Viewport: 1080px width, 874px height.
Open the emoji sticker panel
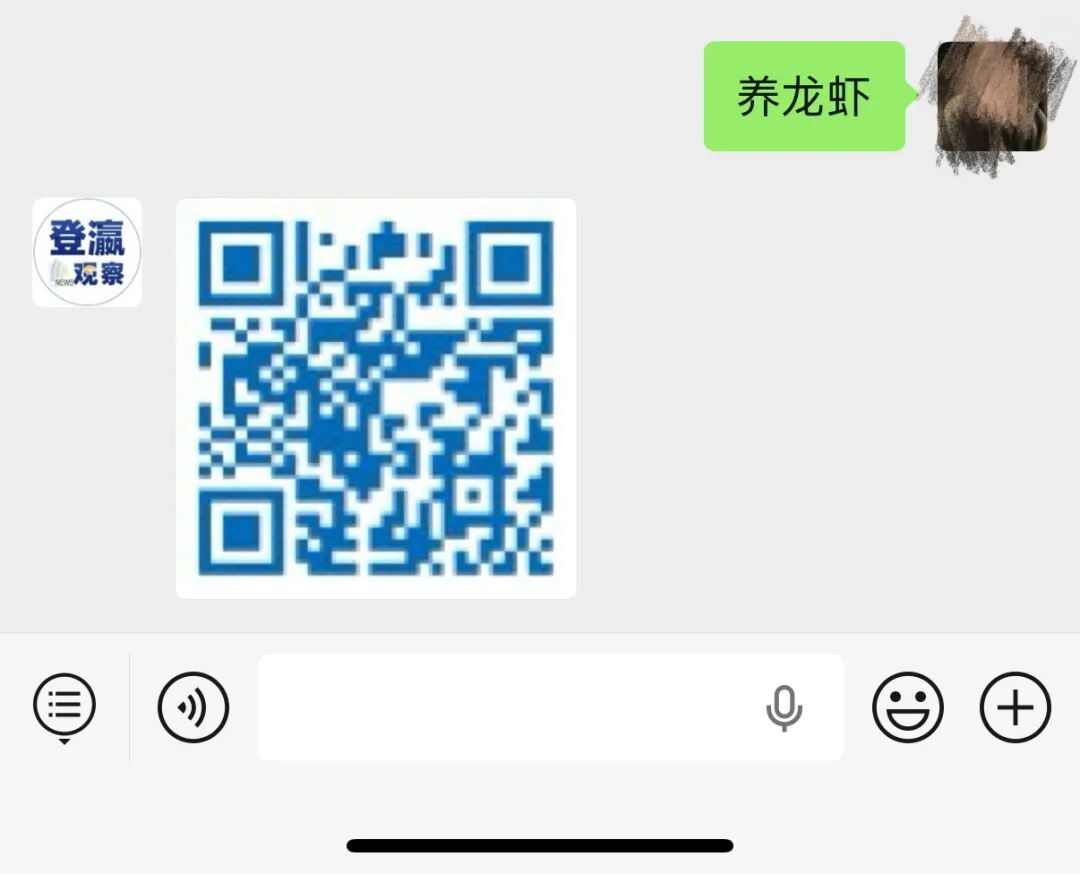(907, 708)
